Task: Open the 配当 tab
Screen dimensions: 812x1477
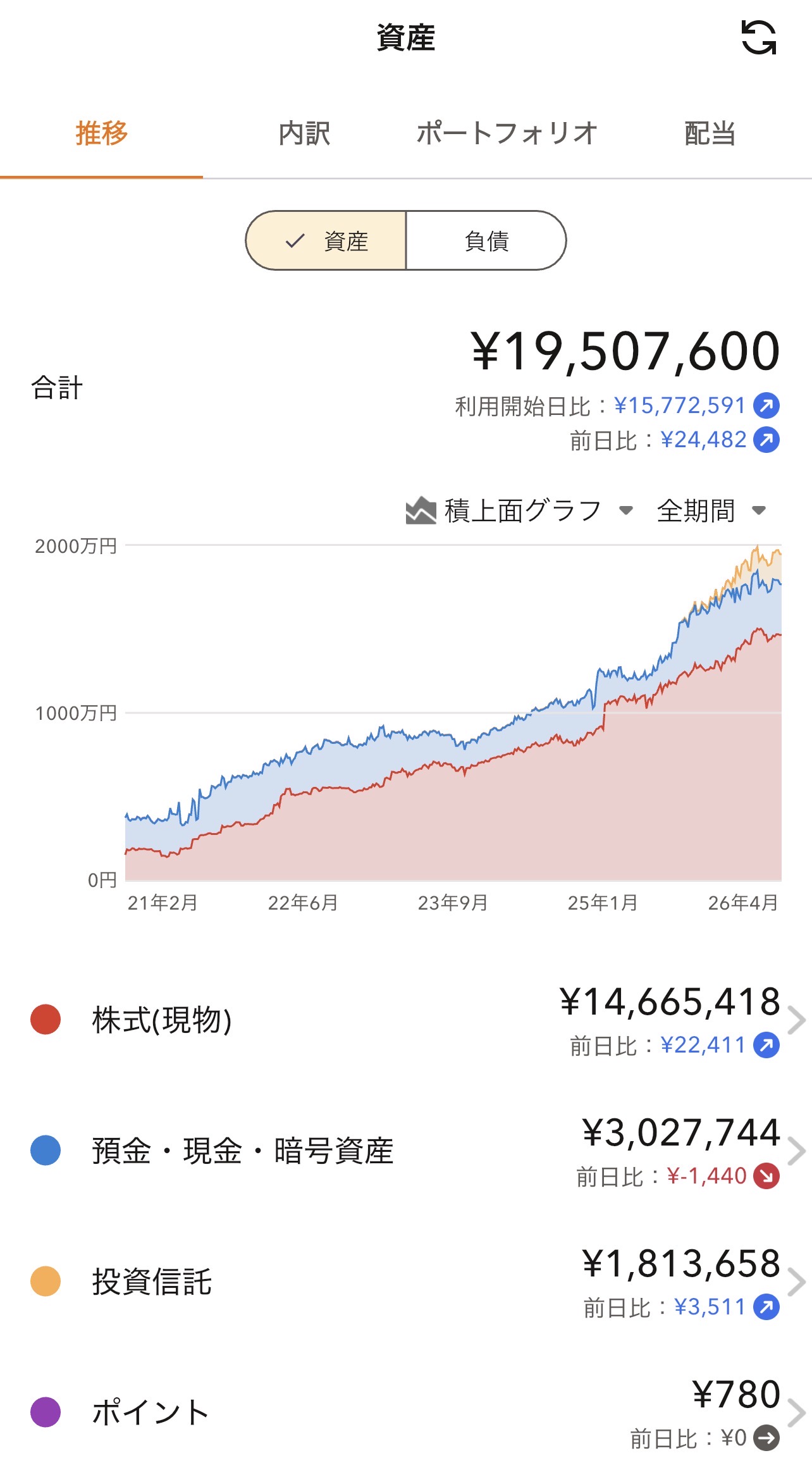Action: click(710, 133)
